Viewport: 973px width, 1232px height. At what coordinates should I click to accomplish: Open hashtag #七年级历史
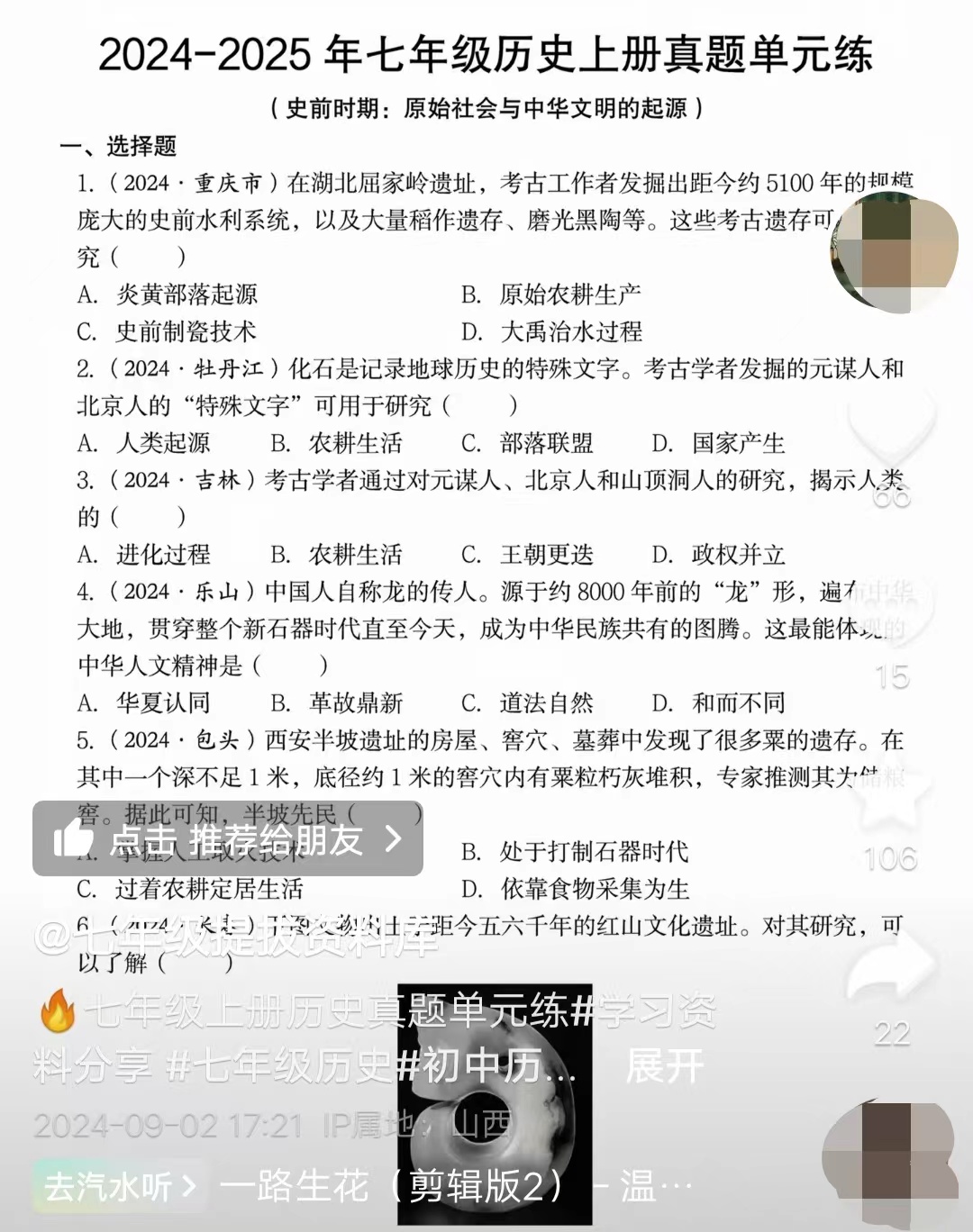(x=281, y=1066)
